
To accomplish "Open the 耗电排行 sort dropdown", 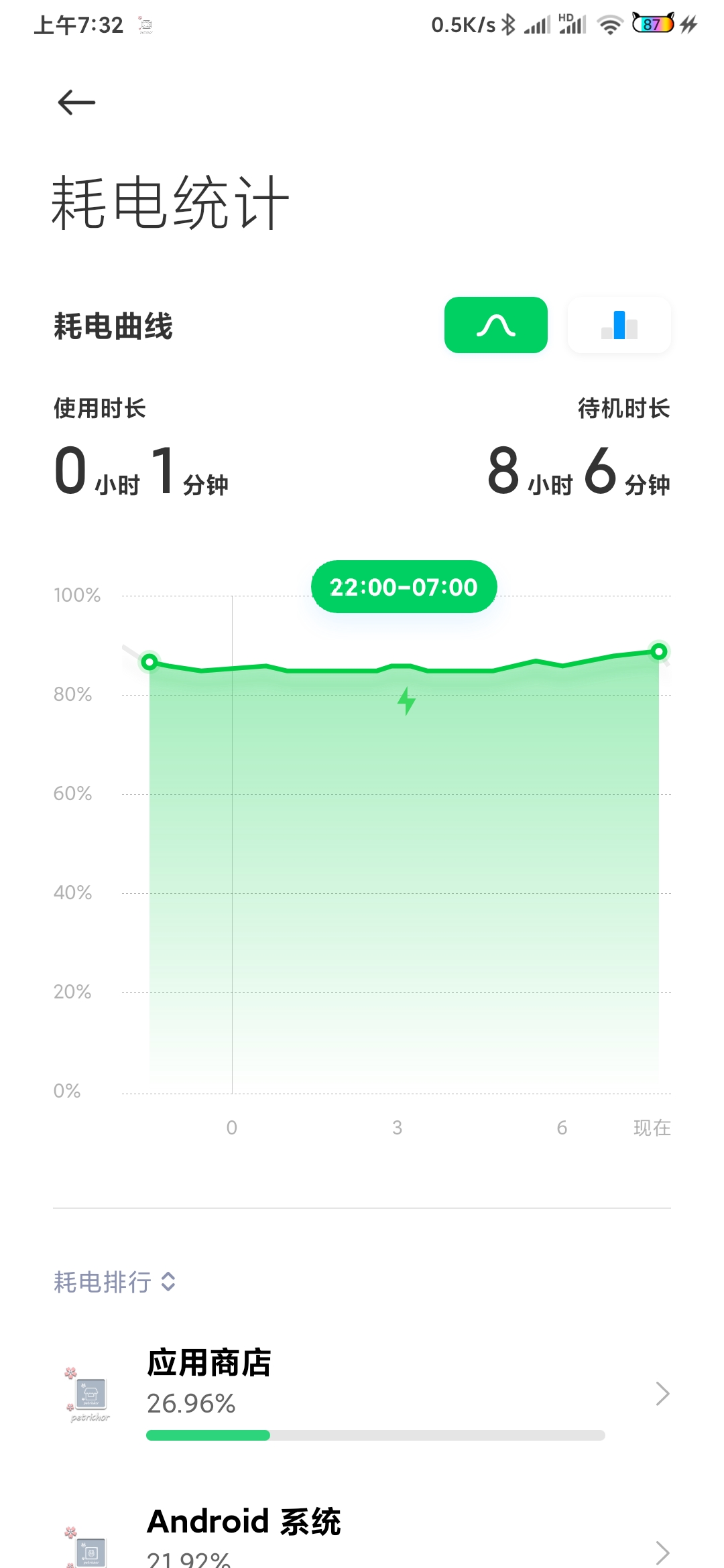I will (115, 1282).
